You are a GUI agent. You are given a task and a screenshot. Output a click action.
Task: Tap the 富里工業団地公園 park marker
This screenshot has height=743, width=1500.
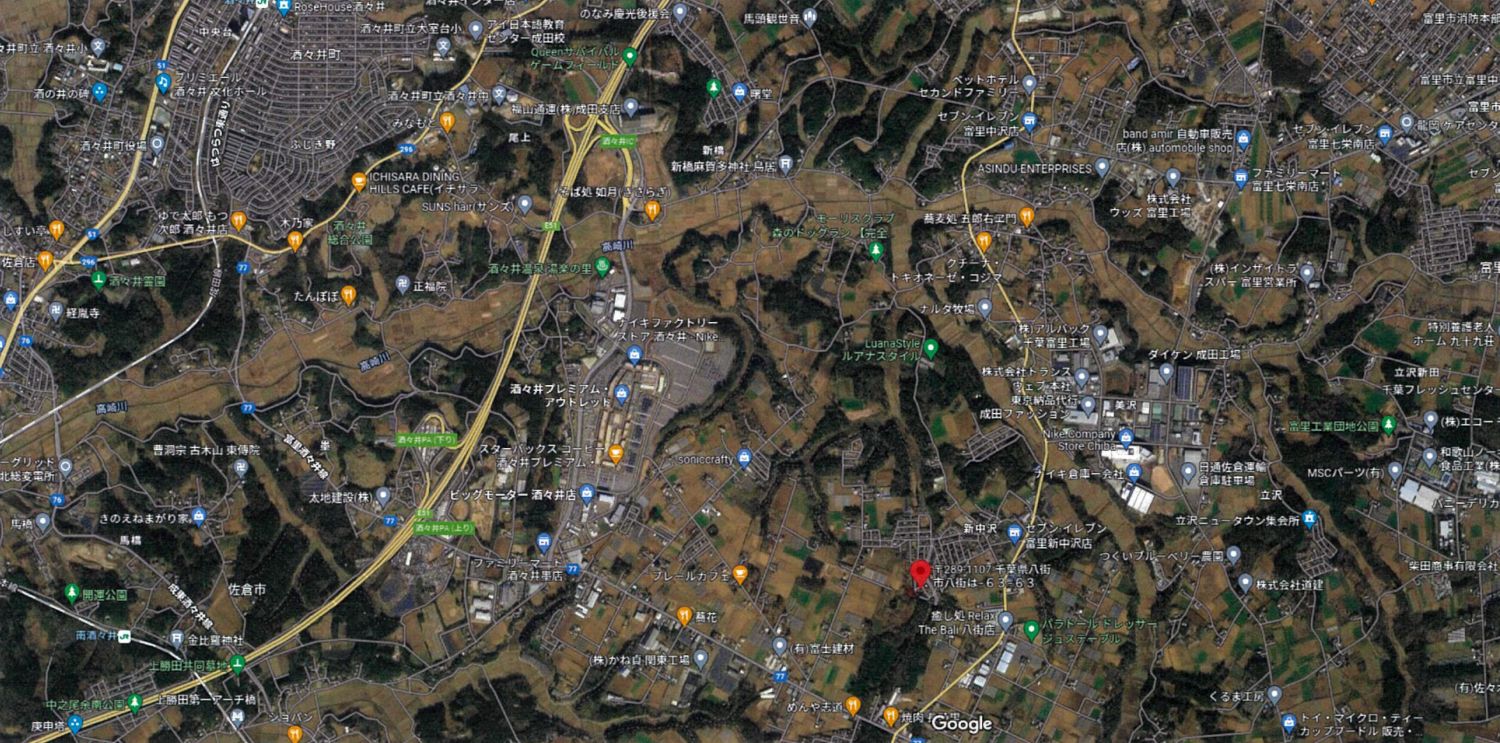(1389, 424)
